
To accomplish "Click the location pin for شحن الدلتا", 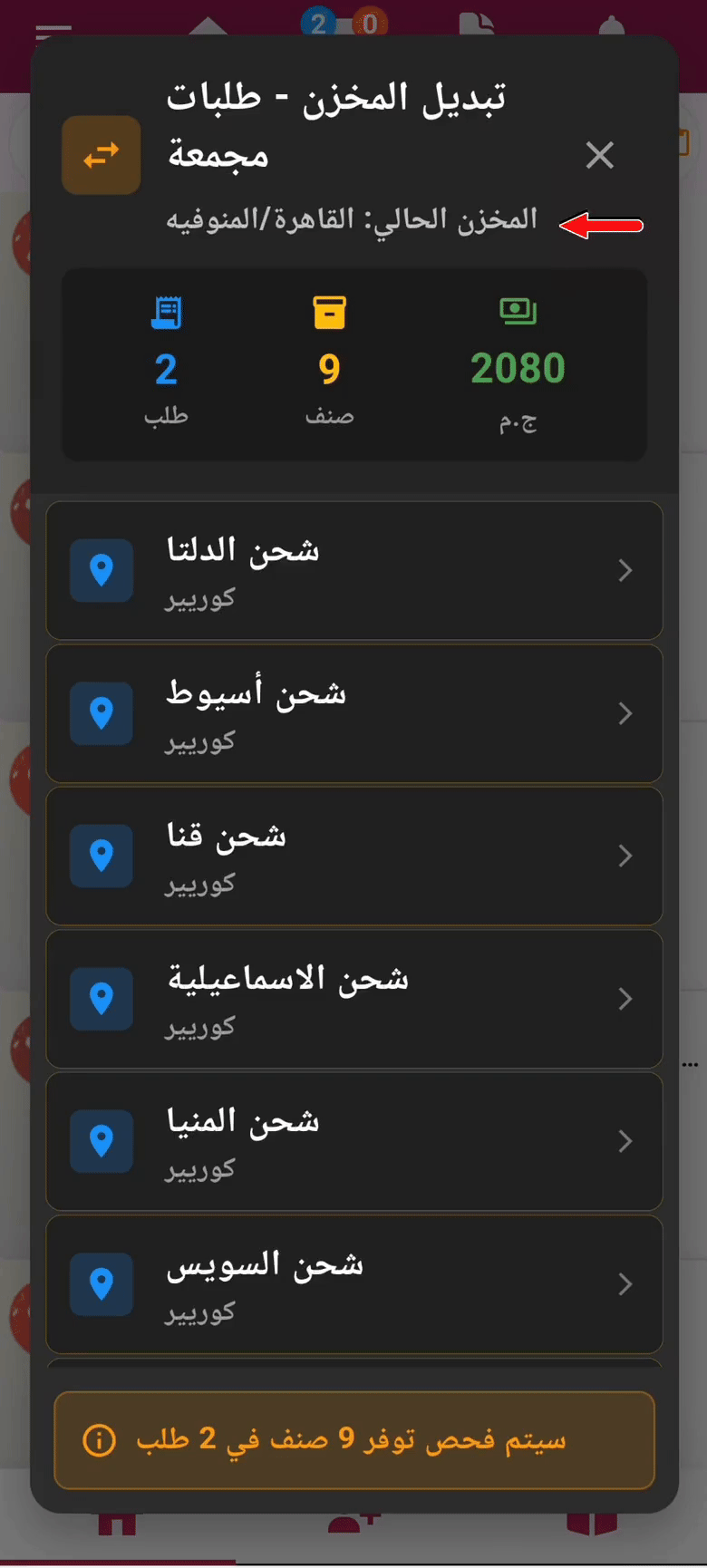I will pos(102,570).
